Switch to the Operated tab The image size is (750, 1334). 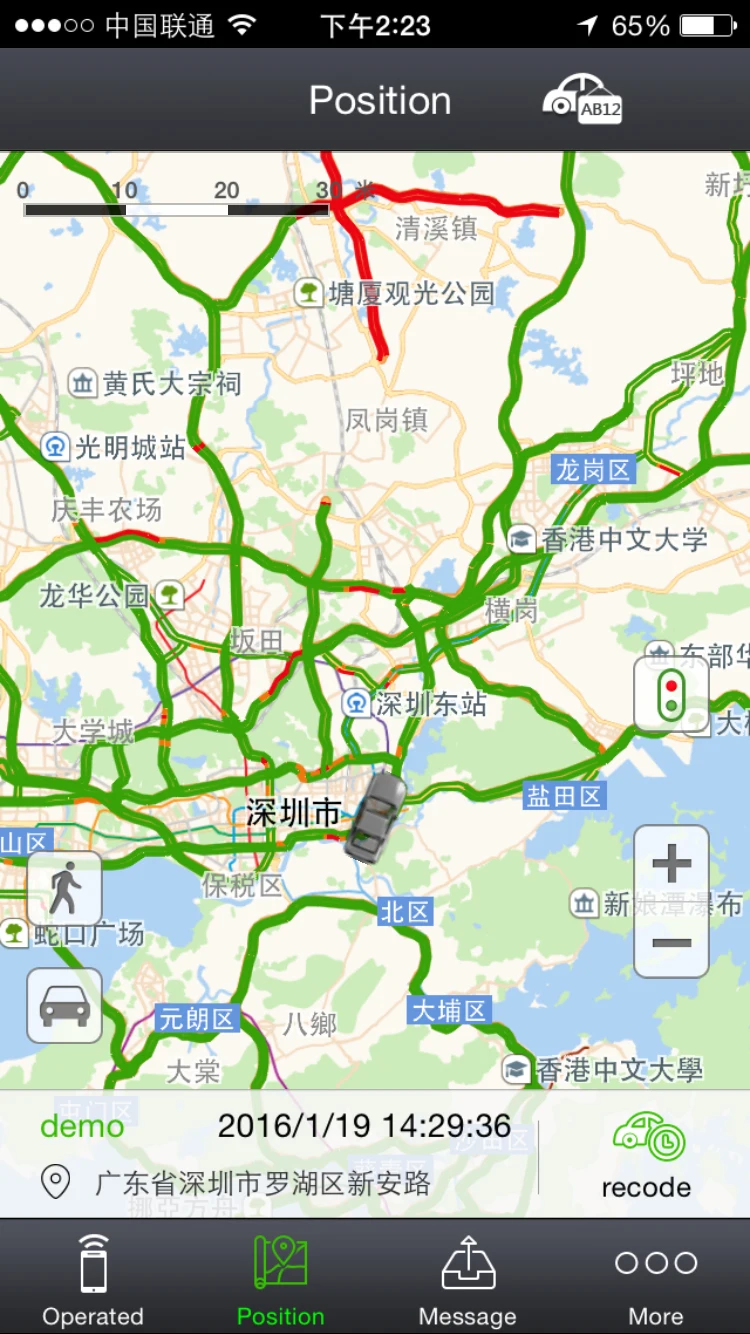pyautogui.click(x=93, y=1279)
